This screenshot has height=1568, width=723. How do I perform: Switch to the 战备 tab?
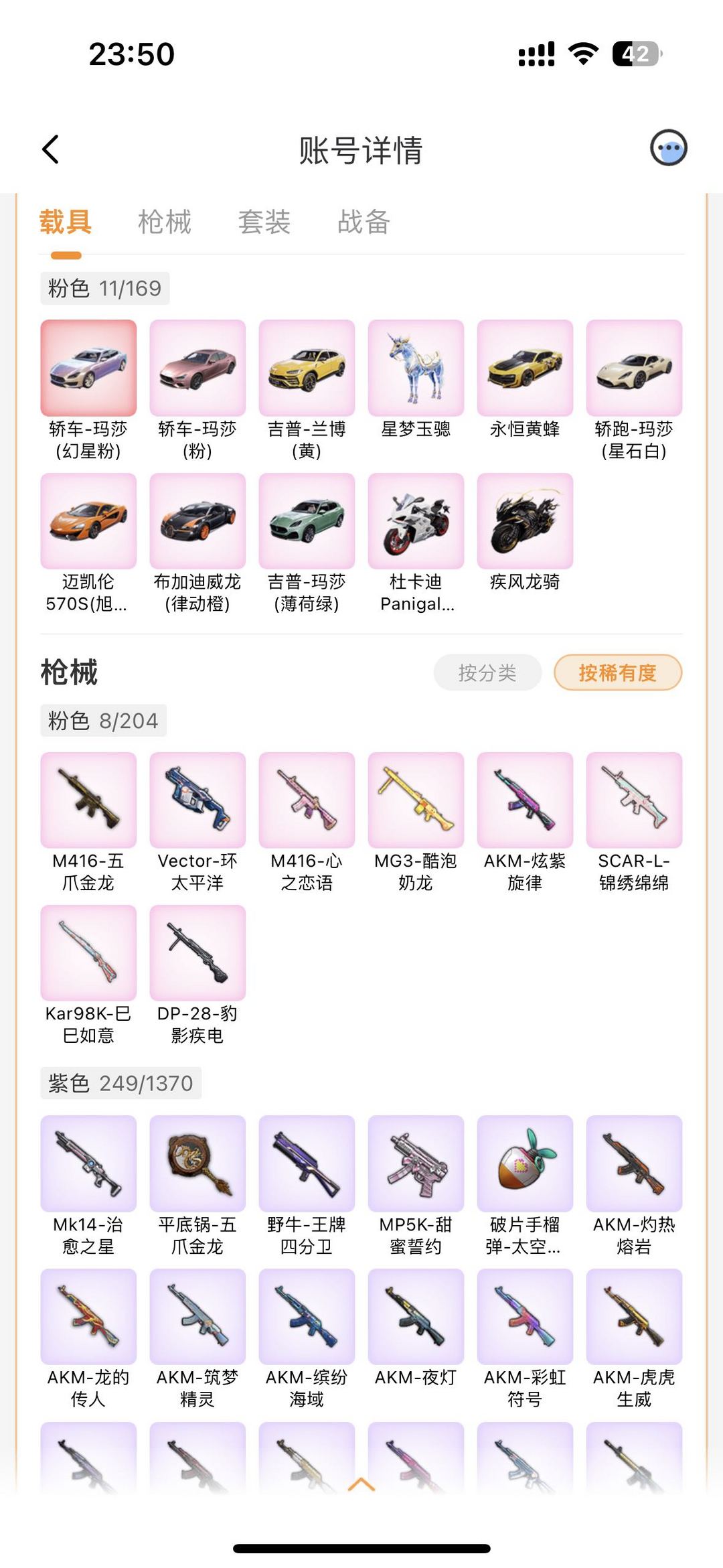[364, 222]
